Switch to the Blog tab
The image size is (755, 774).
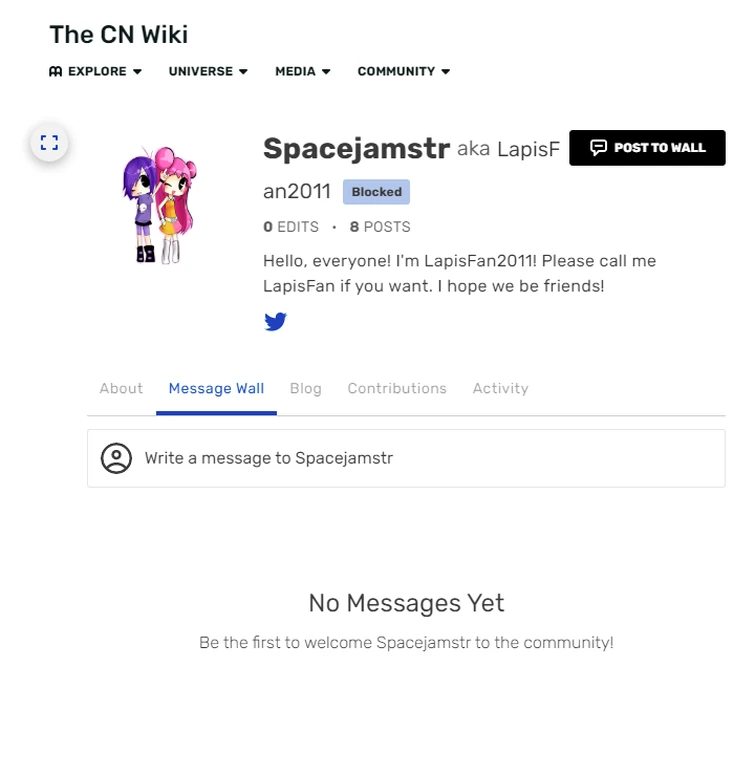point(305,388)
